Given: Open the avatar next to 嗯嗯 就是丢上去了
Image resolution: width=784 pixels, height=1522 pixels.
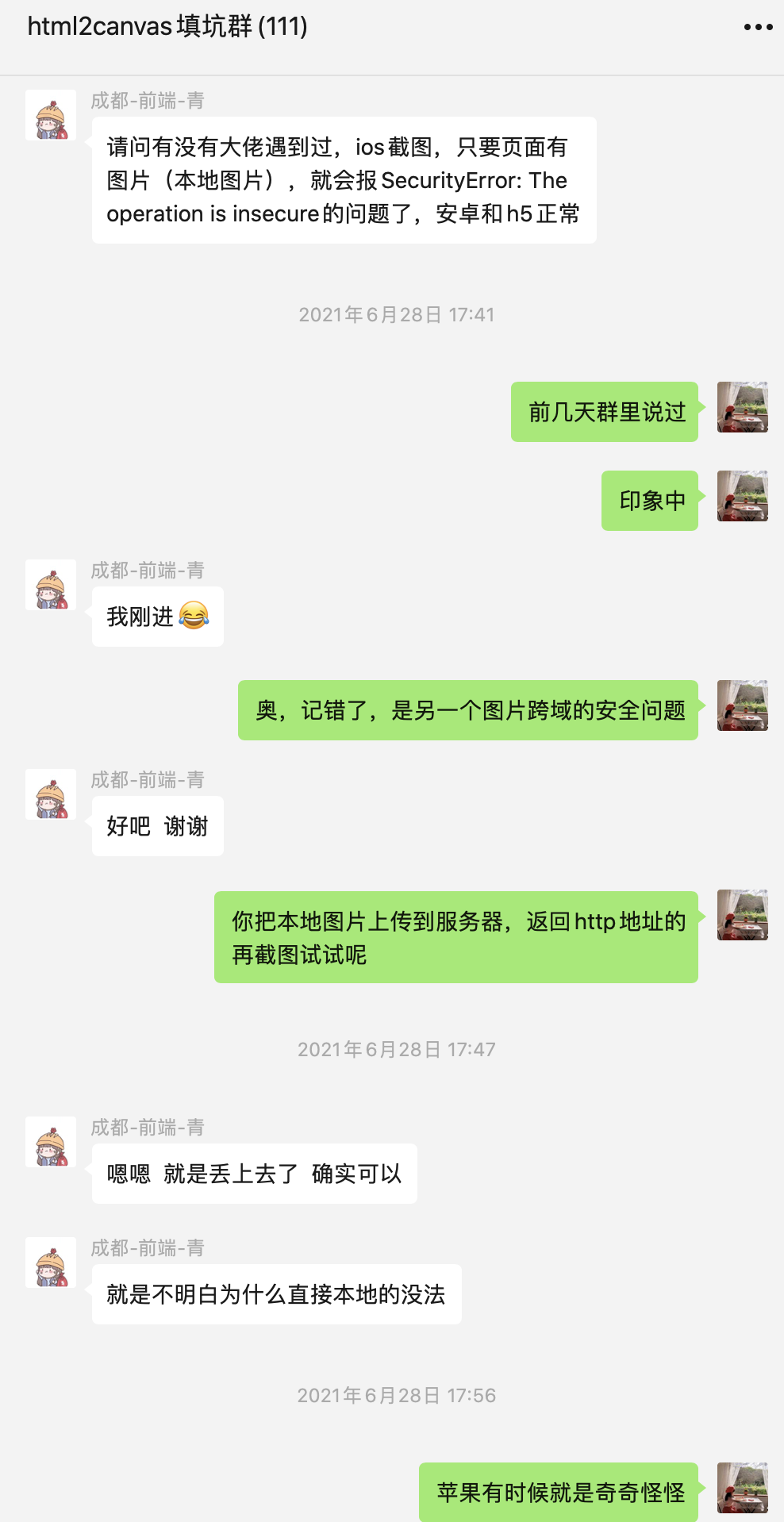Looking at the screenshot, I should pos(51,1142).
